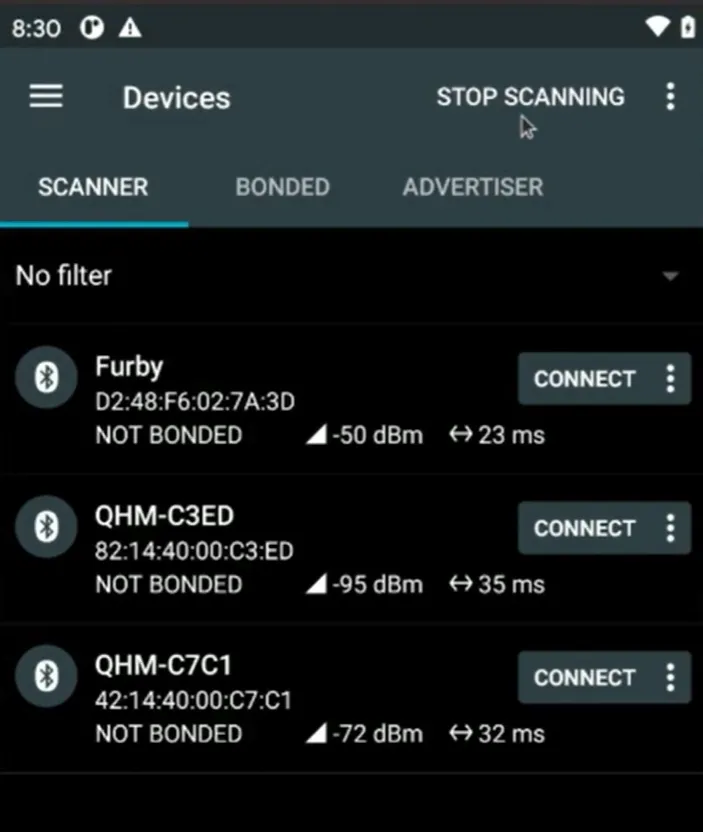Connect to the Furby device
Image resolution: width=703 pixels, height=832 pixels.
(x=584, y=379)
